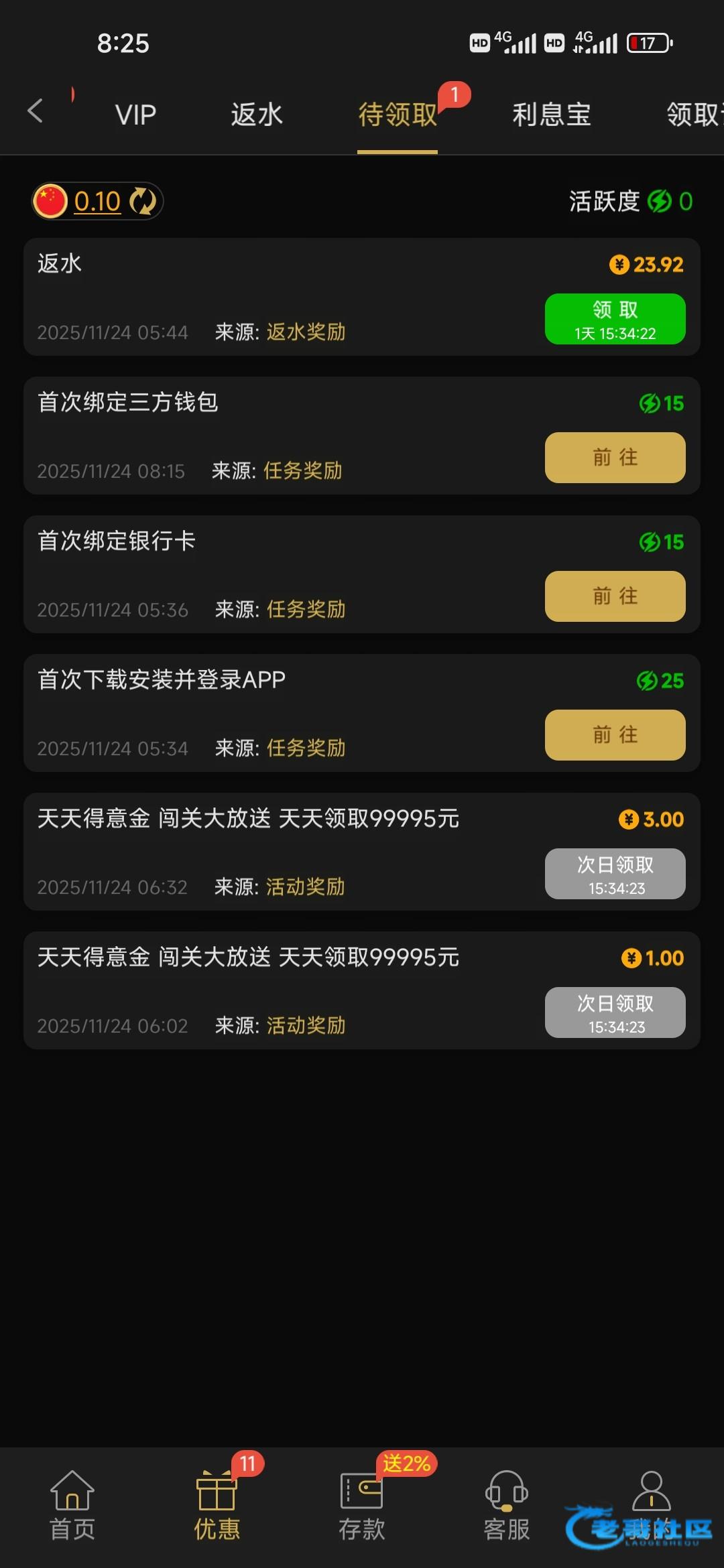Go back using the top-left arrow

[35, 111]
